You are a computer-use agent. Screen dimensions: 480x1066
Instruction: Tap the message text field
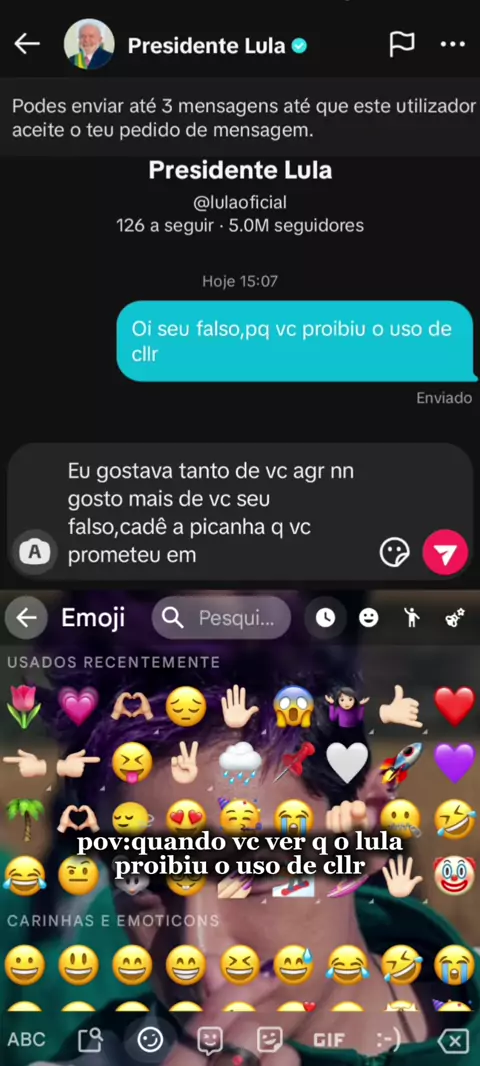pyautogui.click(x=218, y=513)
